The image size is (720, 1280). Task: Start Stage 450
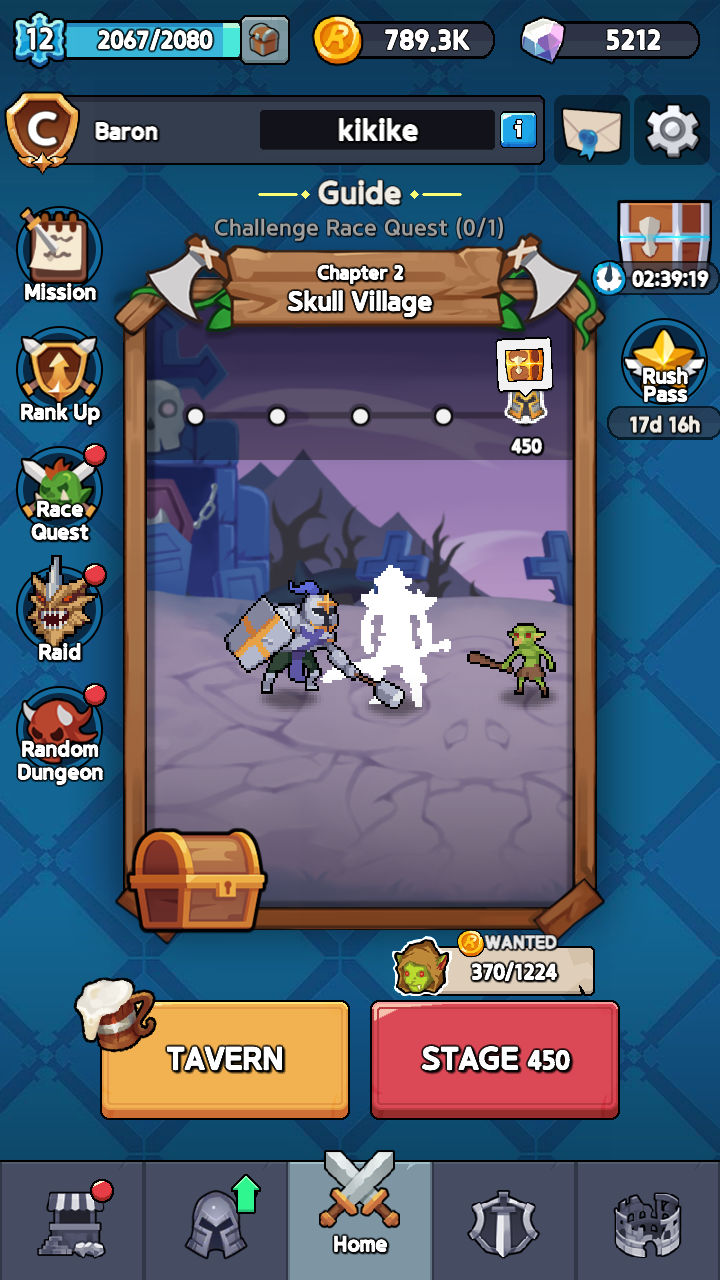coord(495,1059)
